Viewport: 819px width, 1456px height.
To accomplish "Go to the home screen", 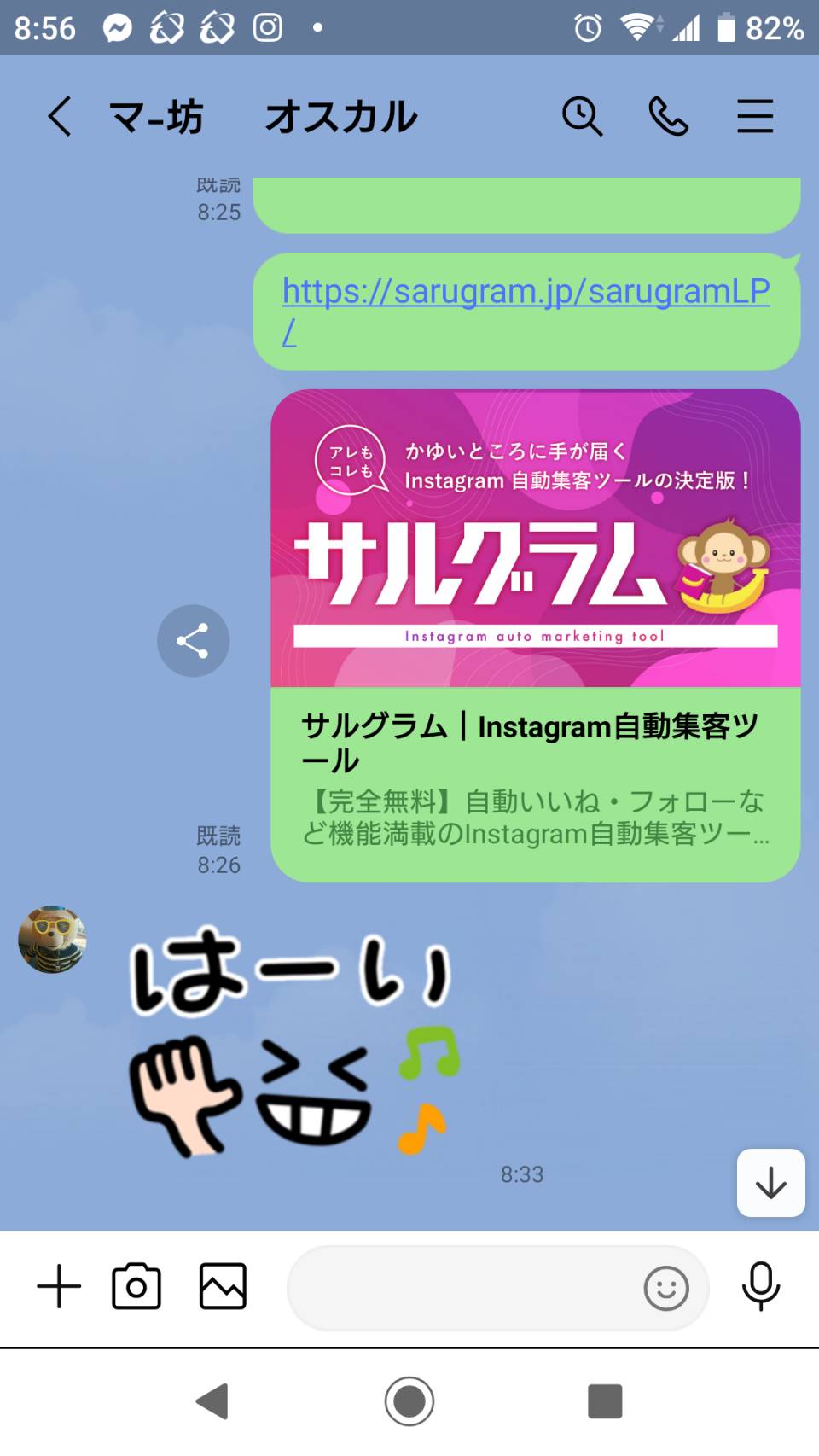I will [x=409, y=1401].
